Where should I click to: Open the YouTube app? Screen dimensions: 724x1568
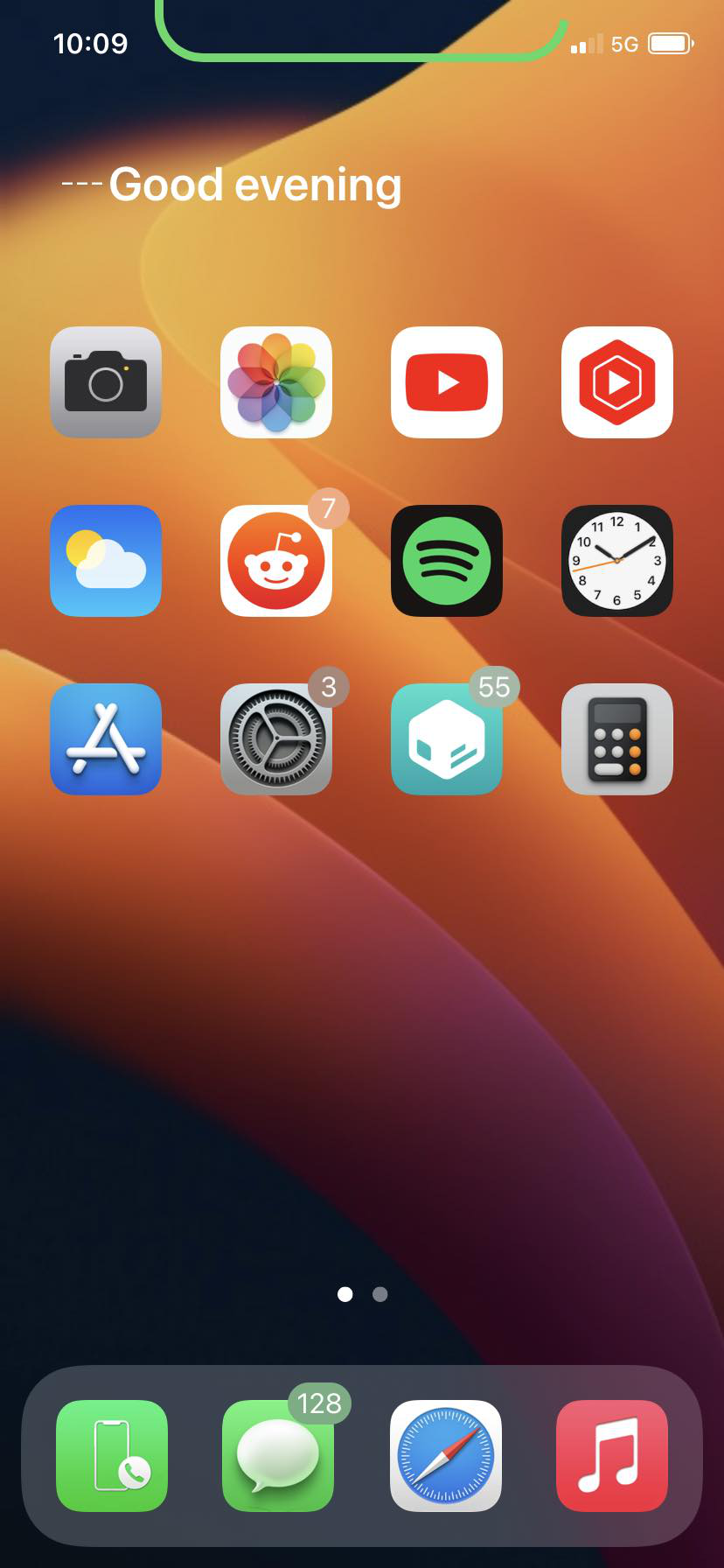coord(447,382)
